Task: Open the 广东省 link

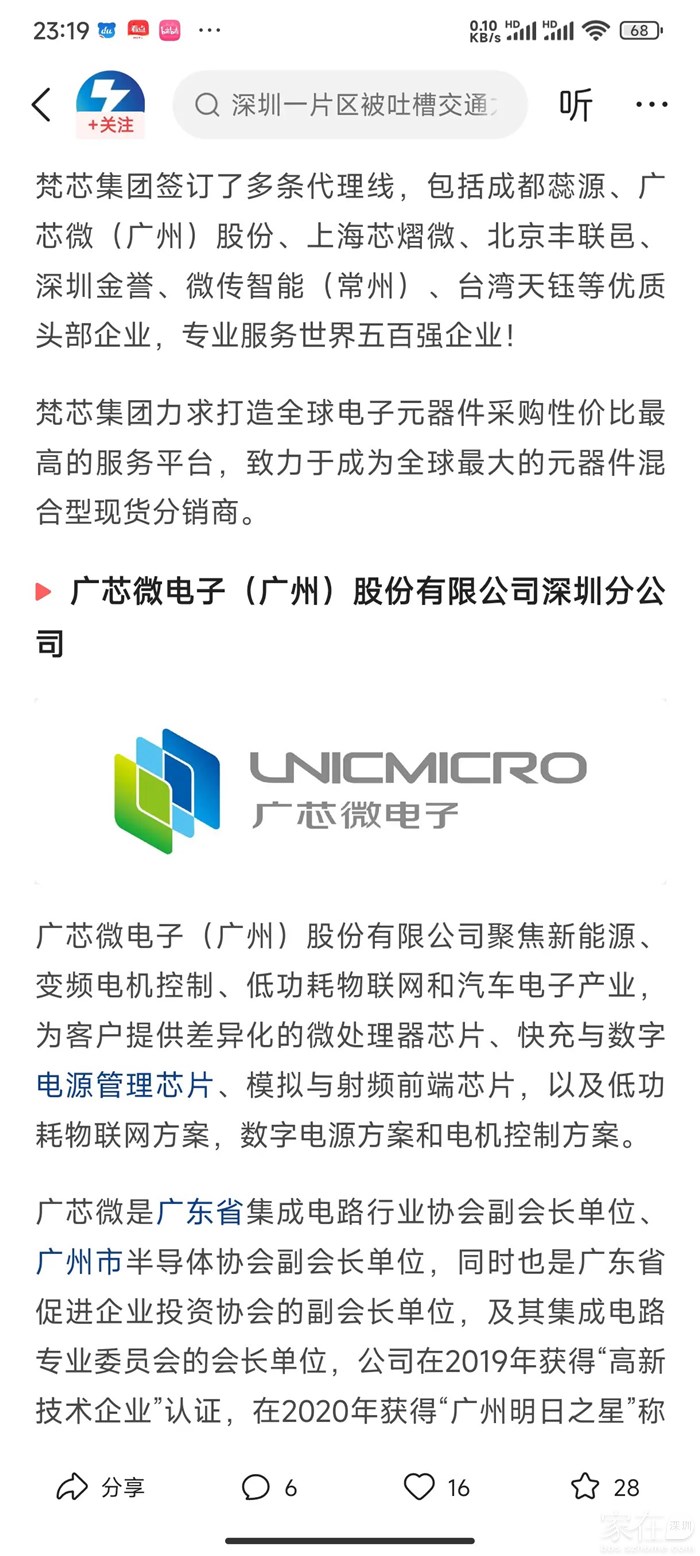Action: coord(200,1212)
